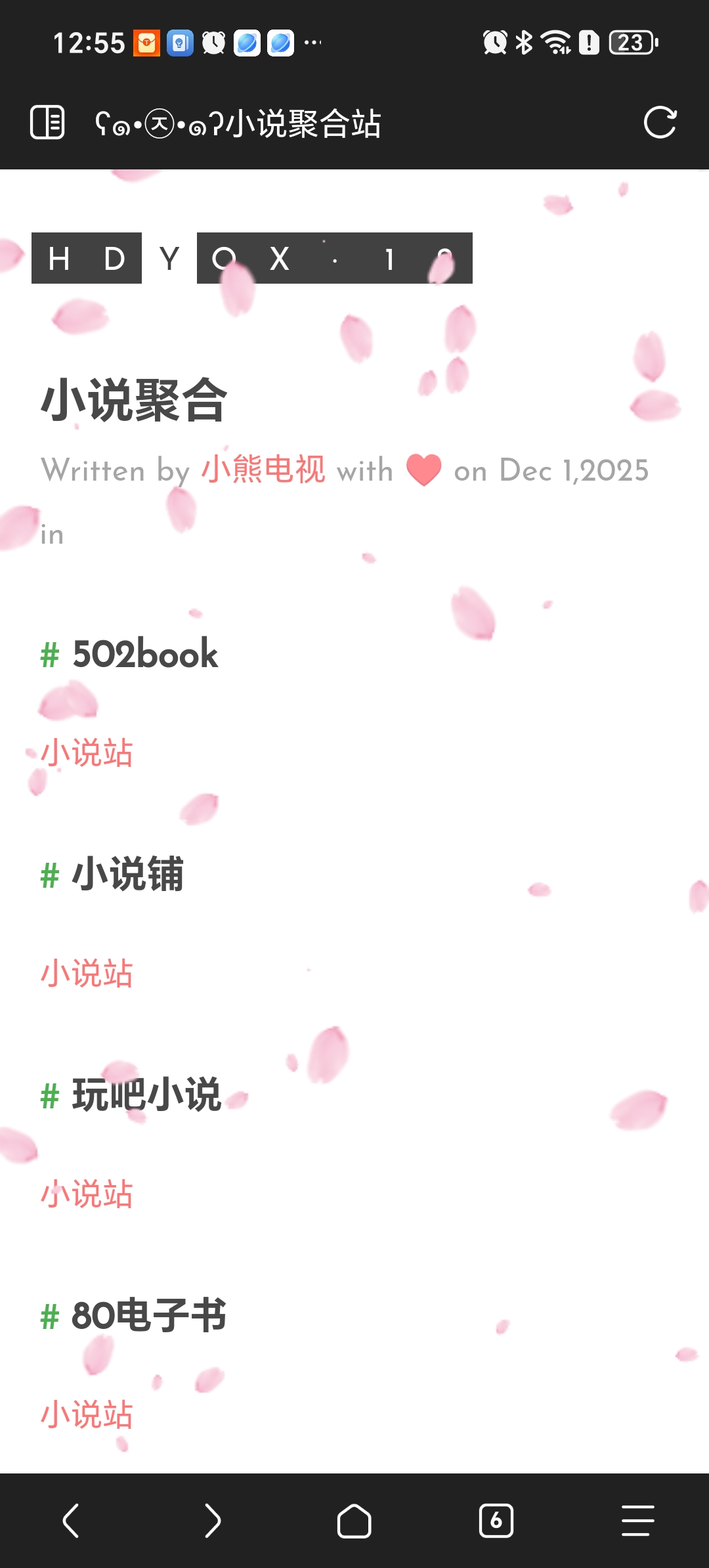Viewport: 709px width, 1568px height.
Task: Open the reader mode icon in address bar
Action: [x=47, y=122]
